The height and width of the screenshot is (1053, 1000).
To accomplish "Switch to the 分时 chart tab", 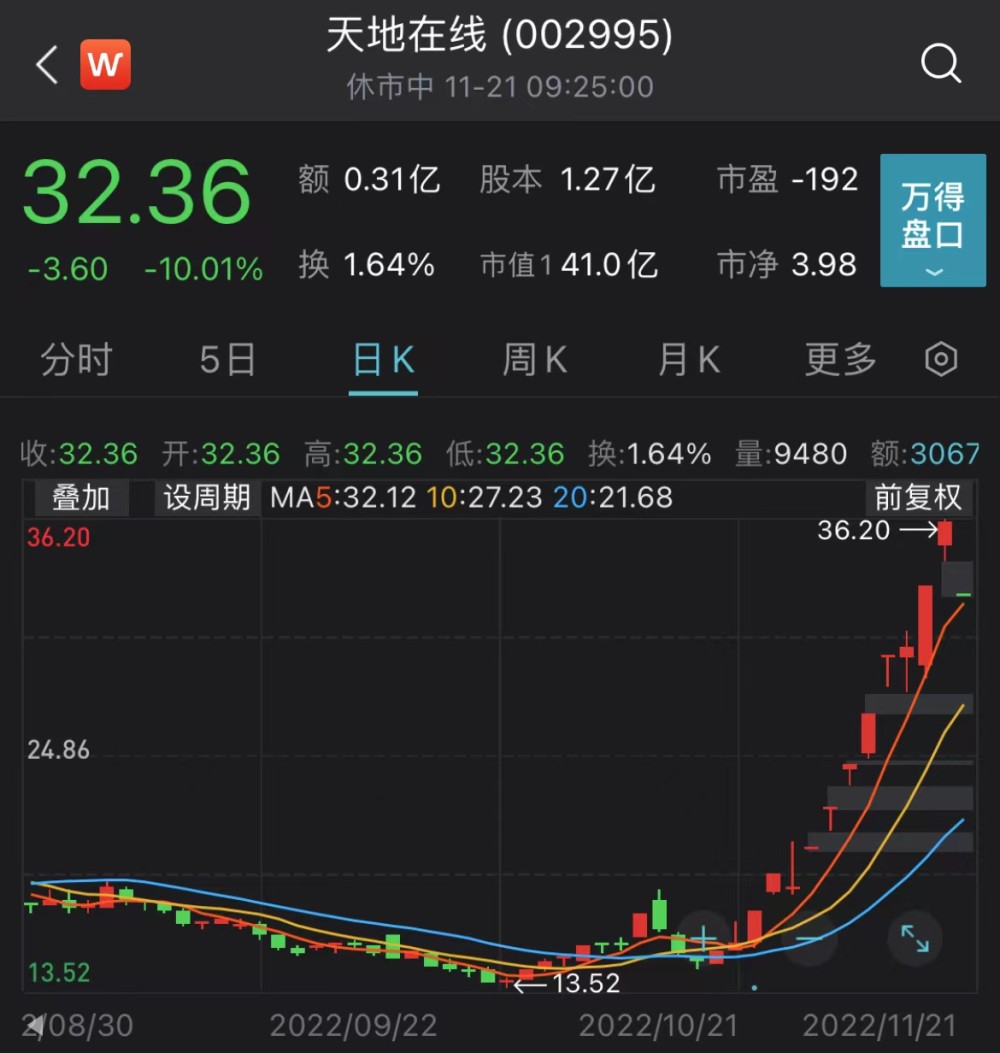I will [76, 360].
